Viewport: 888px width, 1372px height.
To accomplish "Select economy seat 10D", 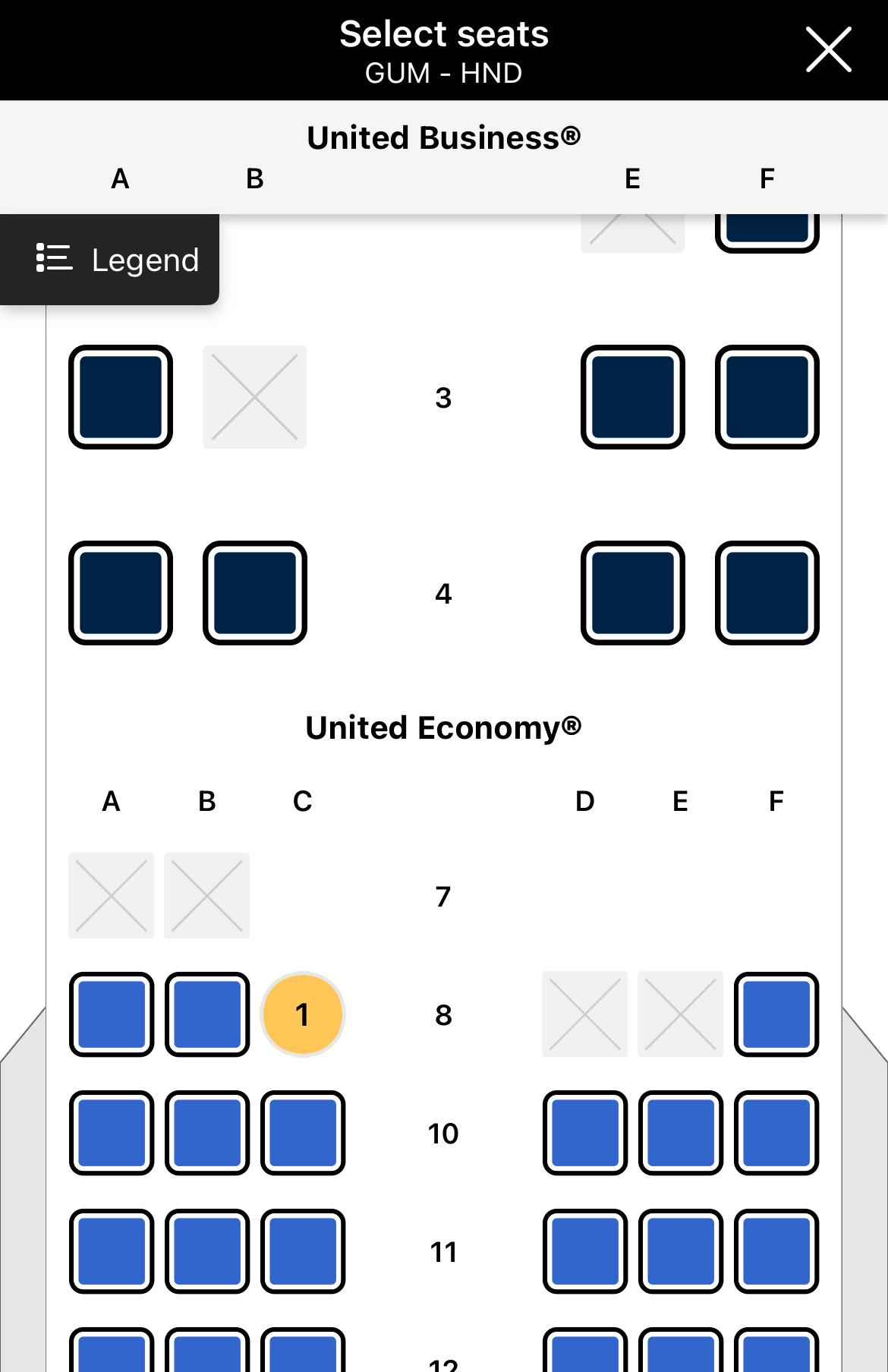I will (x=585, y=1133).
